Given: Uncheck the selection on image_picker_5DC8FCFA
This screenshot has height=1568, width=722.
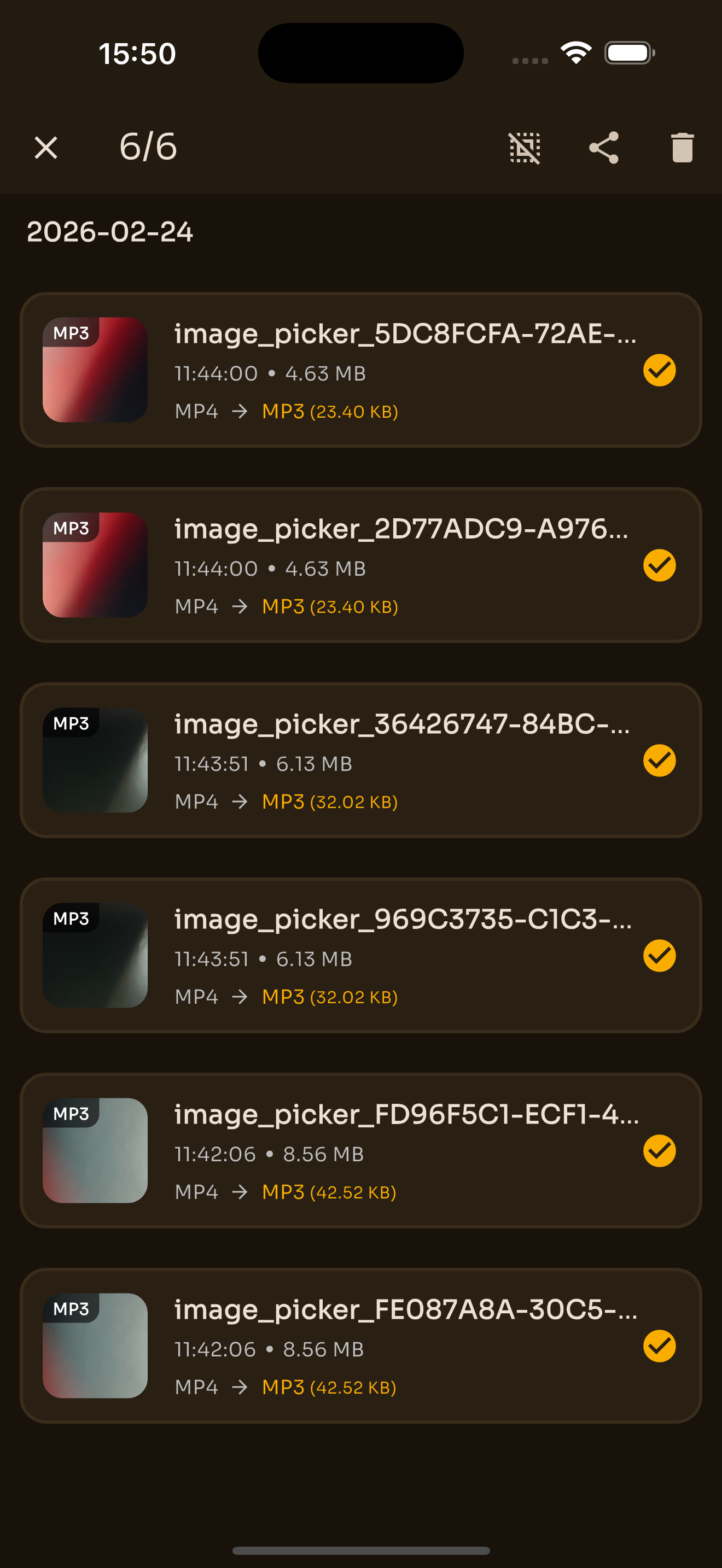Looking at the screenshot, I should (659, 370).
